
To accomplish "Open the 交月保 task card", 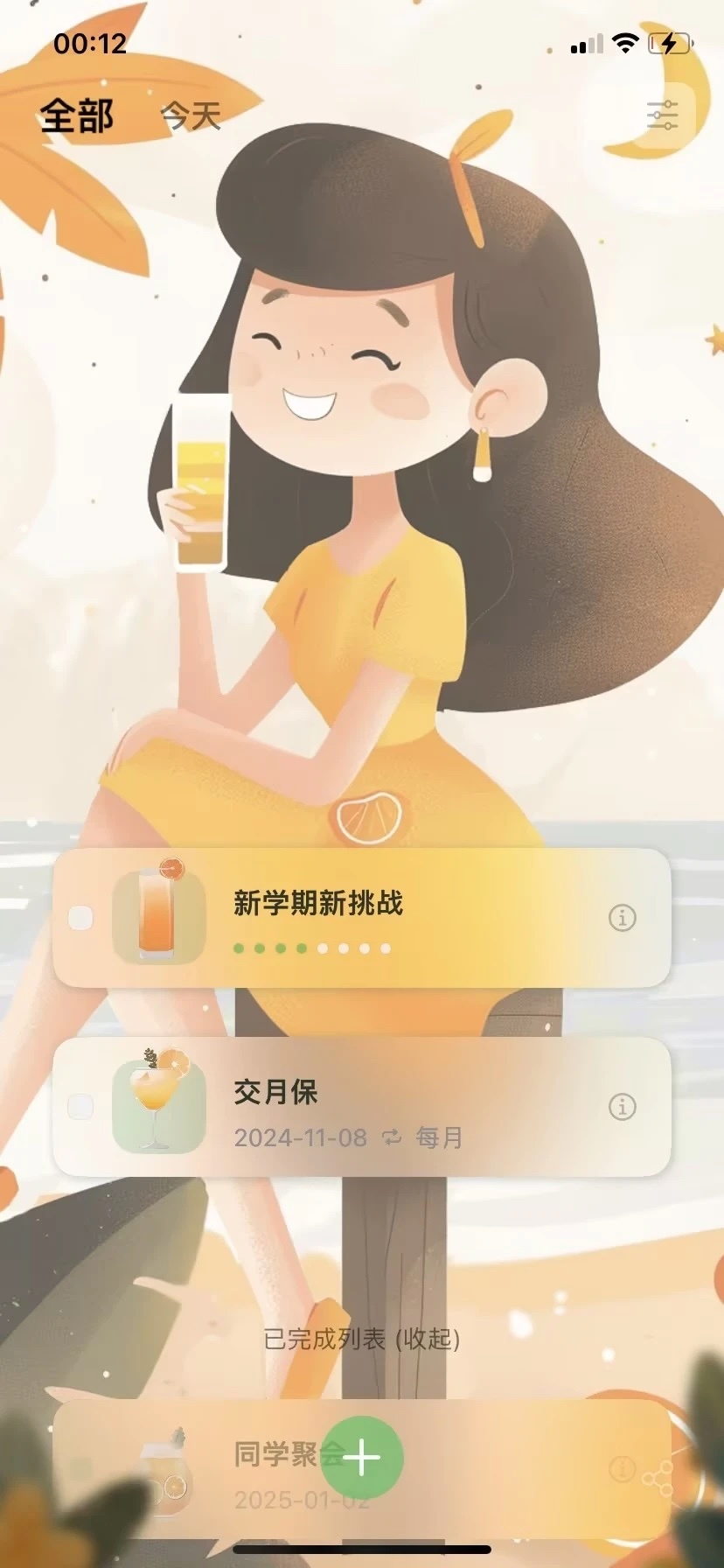I will [x=393, y=1107].
